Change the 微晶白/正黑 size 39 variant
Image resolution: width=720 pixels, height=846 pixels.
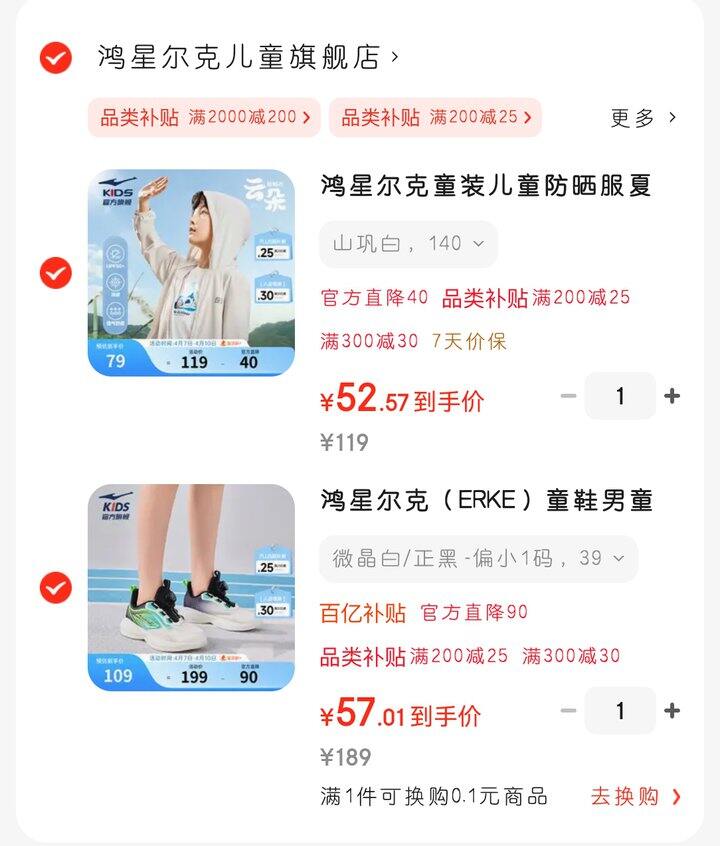[x=478, y=559]
